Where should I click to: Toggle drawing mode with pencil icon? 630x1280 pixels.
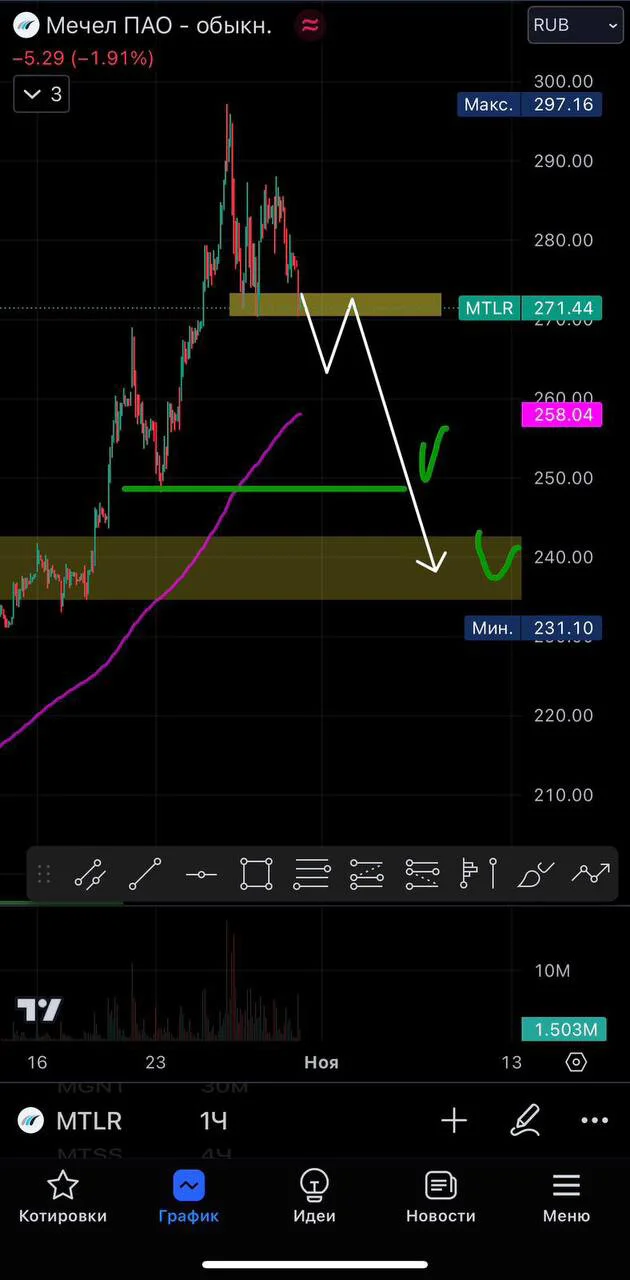coord(525,1120)
